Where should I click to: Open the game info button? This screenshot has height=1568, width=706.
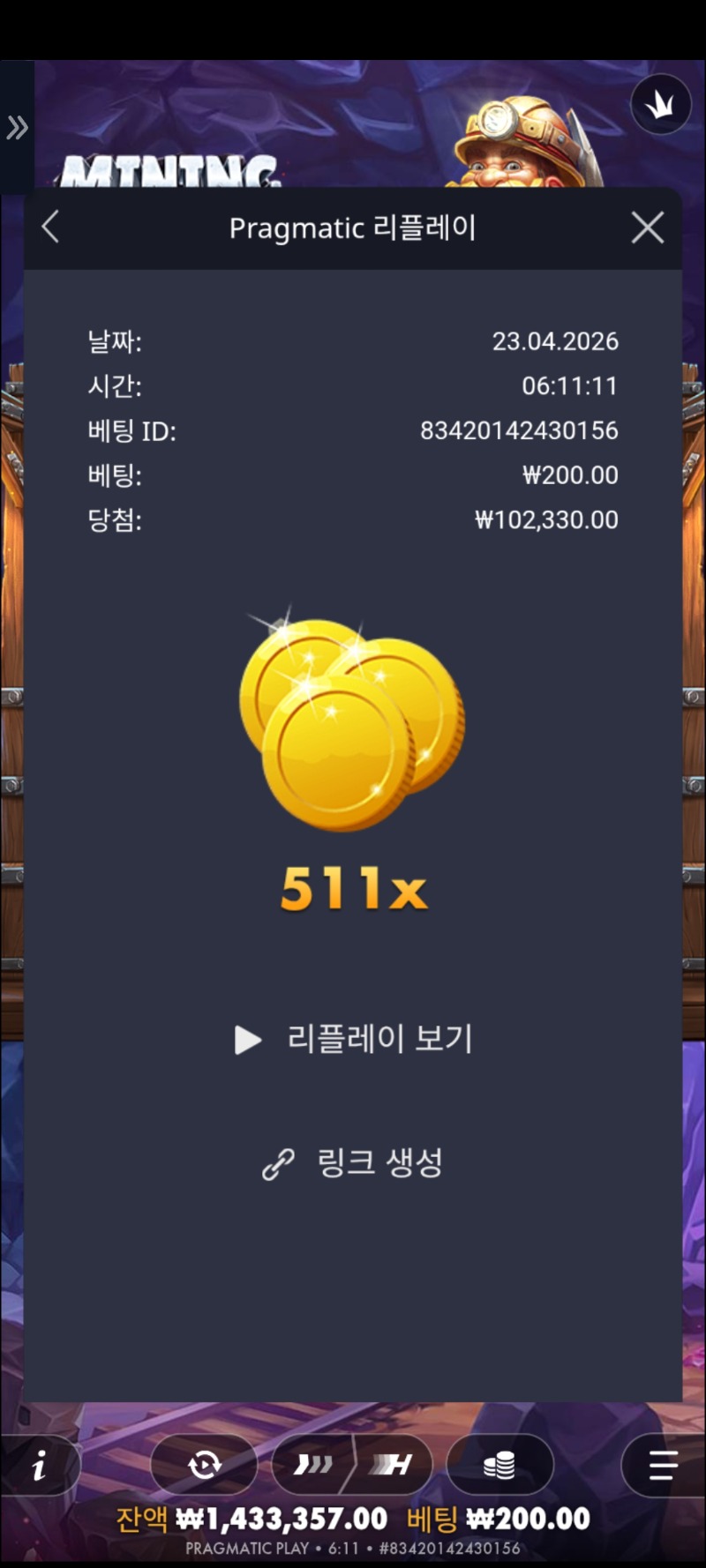[40, 1466]
